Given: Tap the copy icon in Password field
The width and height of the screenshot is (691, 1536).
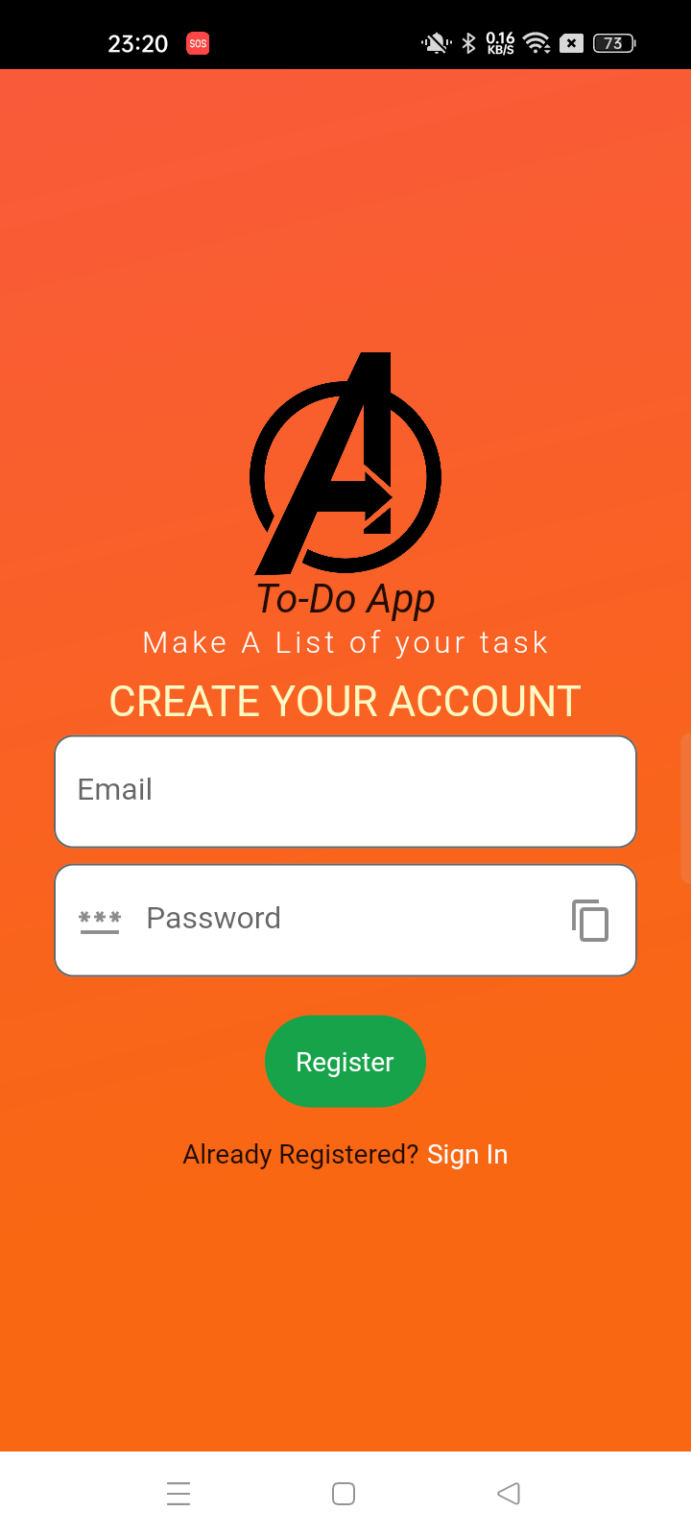Looking at the screenshot, I should coord(590,920).
